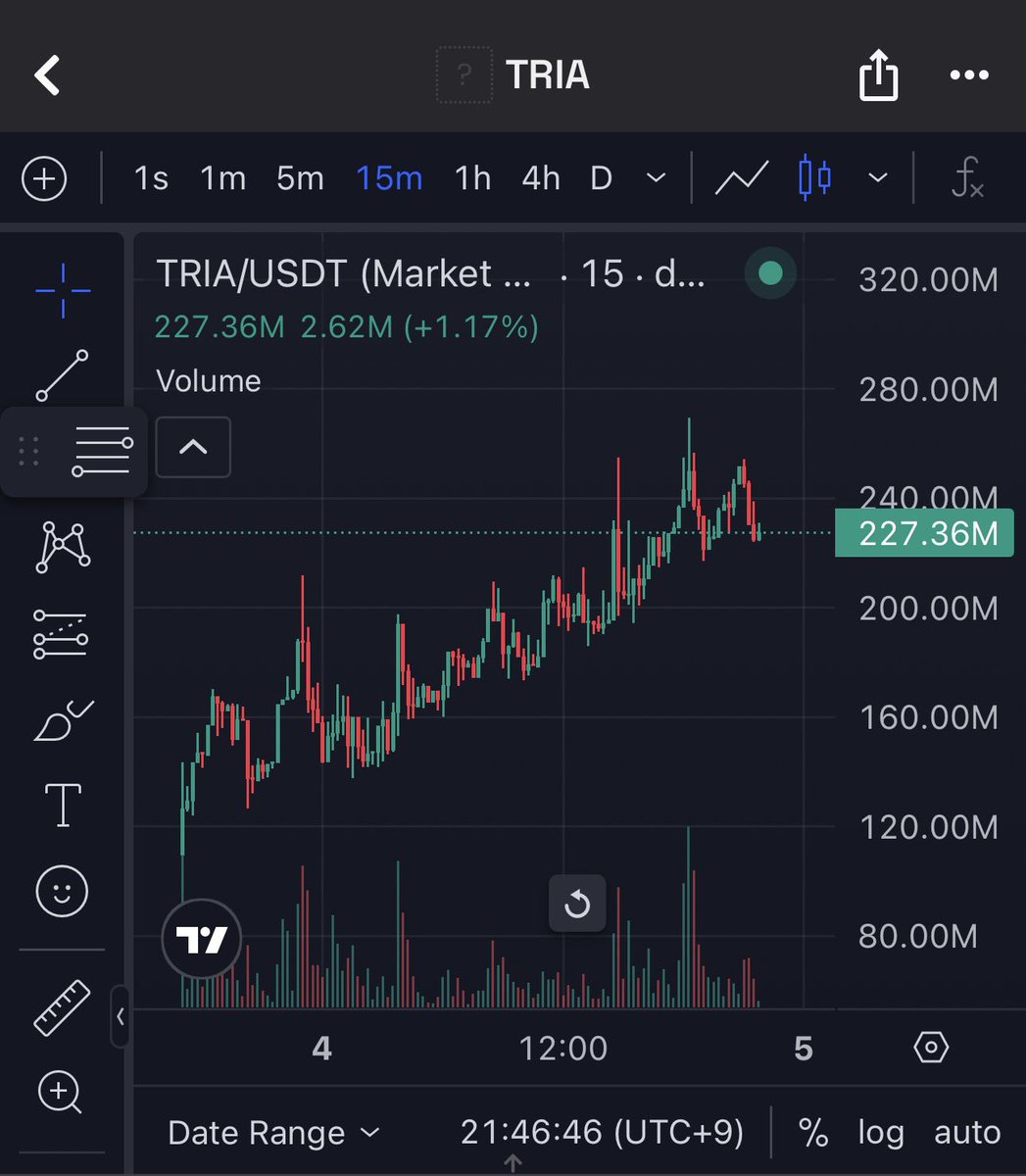Toggle the log scale
This screenshot has width=1026, height=1176.
pos(880,1133)
